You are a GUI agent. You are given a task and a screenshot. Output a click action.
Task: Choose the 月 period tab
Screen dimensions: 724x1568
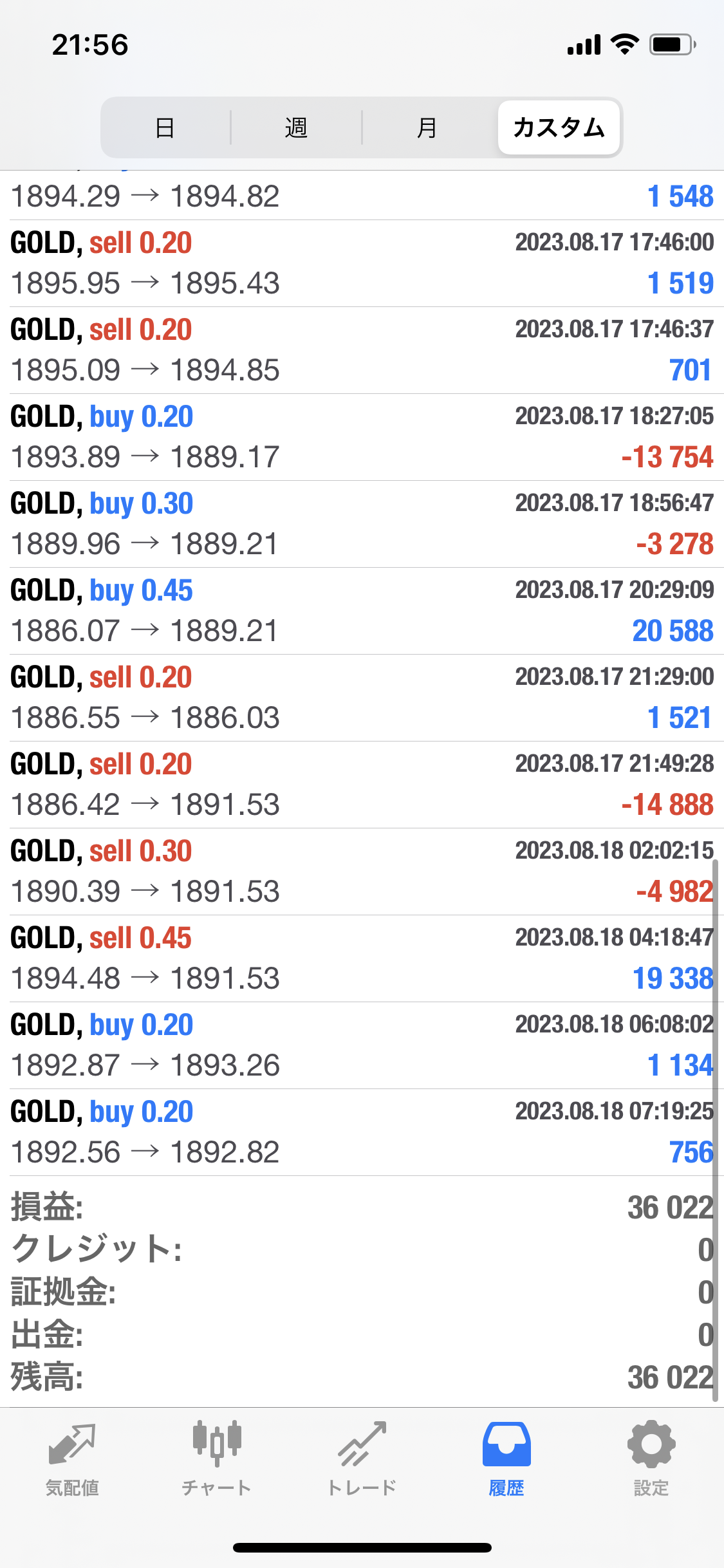pyautogui.click(x=427, y=127)
